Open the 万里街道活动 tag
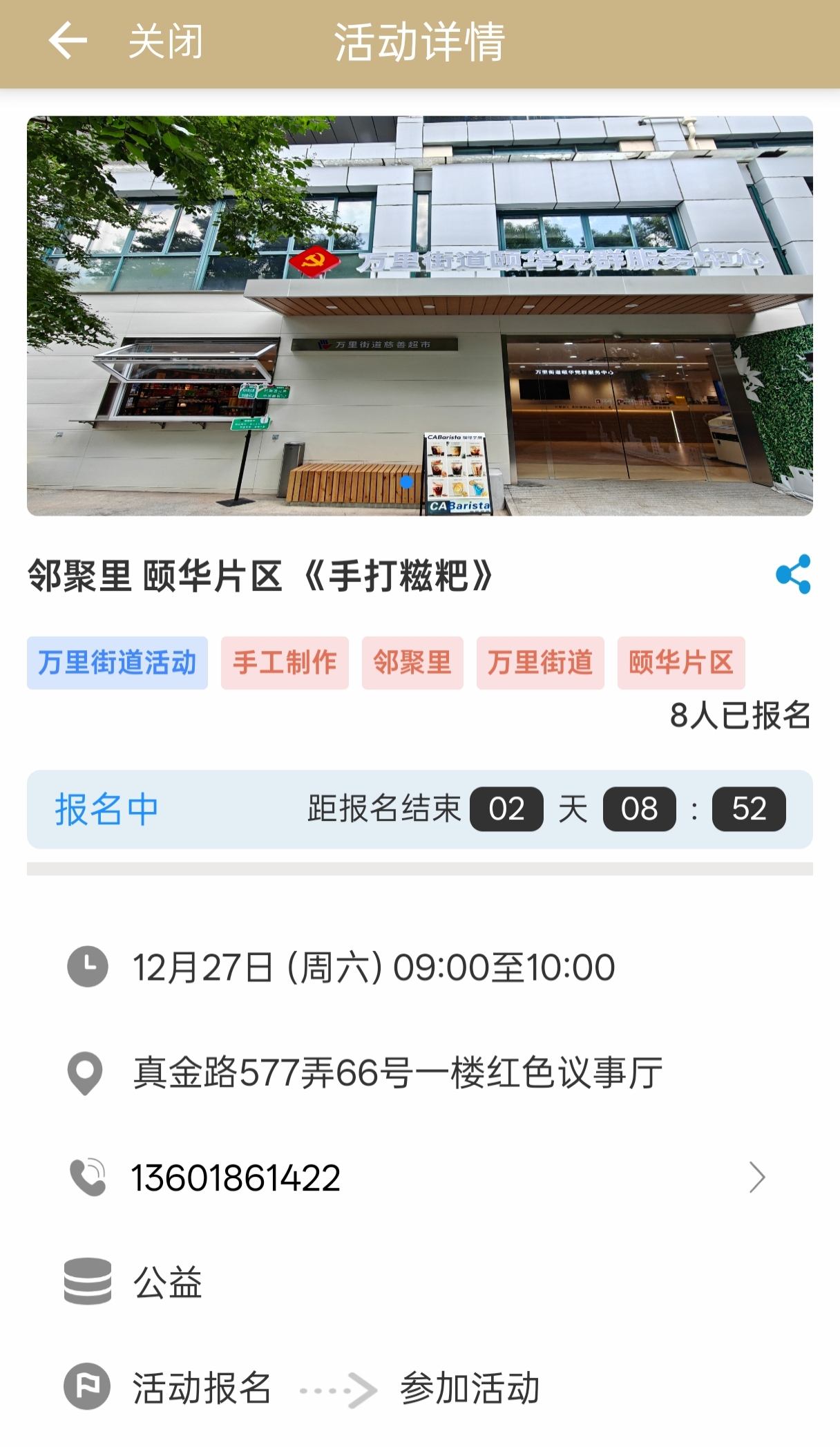 [x=117, y=663]
